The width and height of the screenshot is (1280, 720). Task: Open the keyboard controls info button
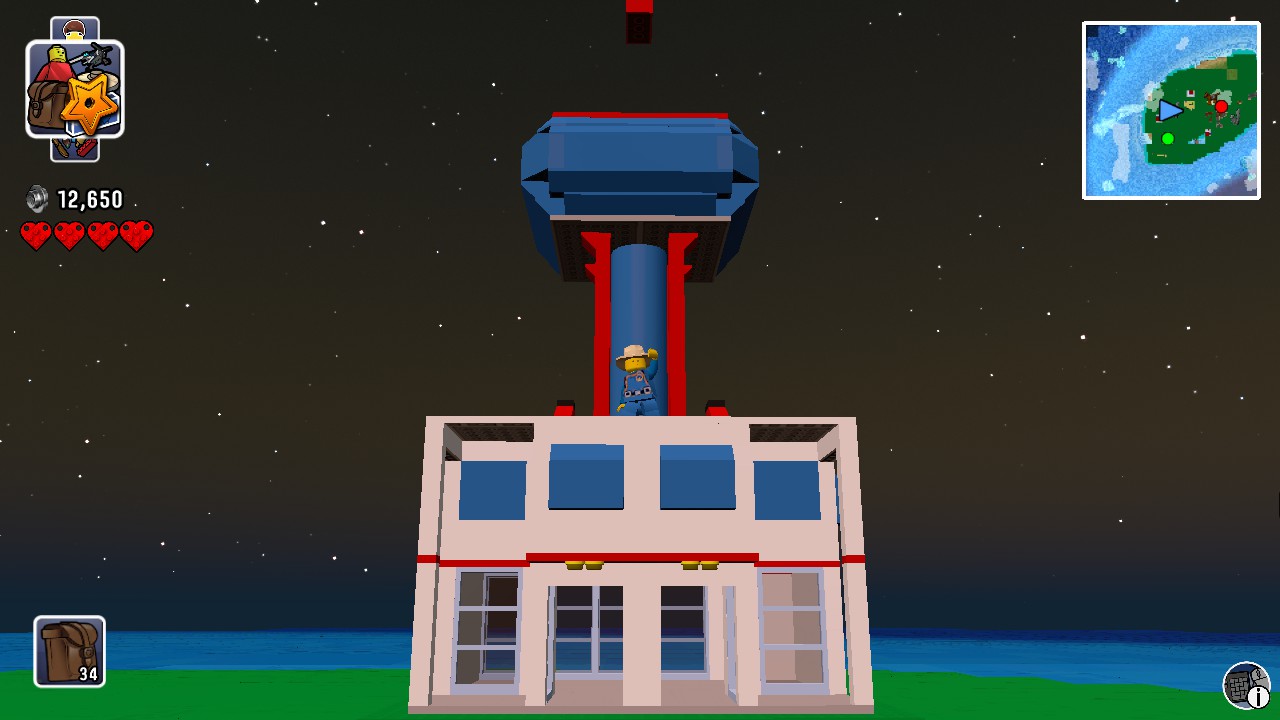(1246, 685)
